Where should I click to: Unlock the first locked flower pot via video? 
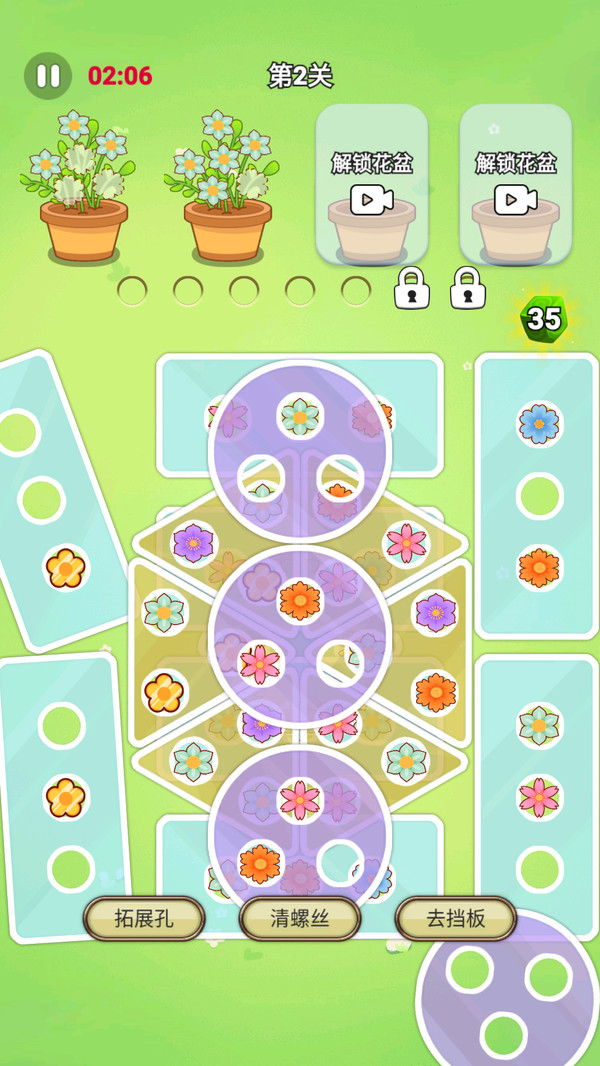[x=372, y=186]
